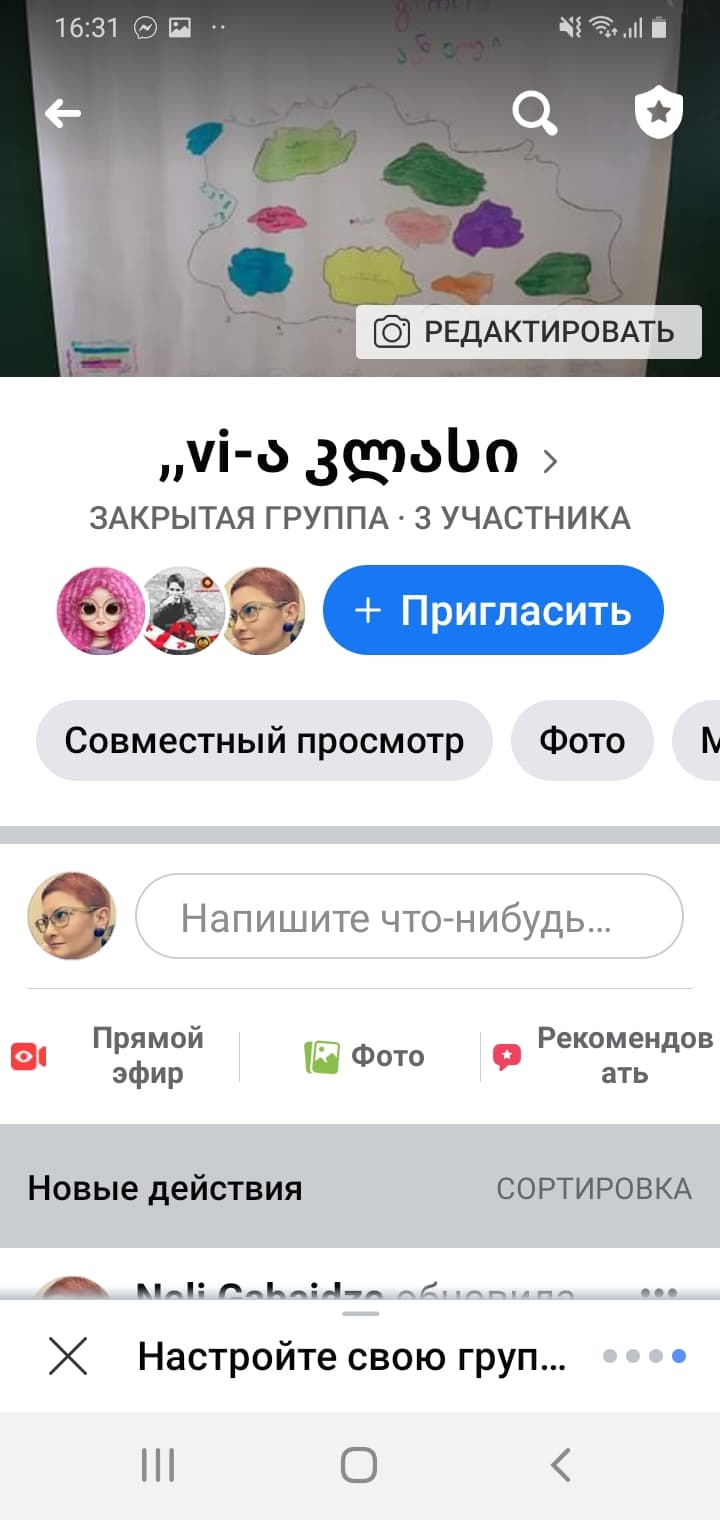Tap the Напишите что-нибудь post field
This screenshot has width=720, height=1520.
coord(409,917)
